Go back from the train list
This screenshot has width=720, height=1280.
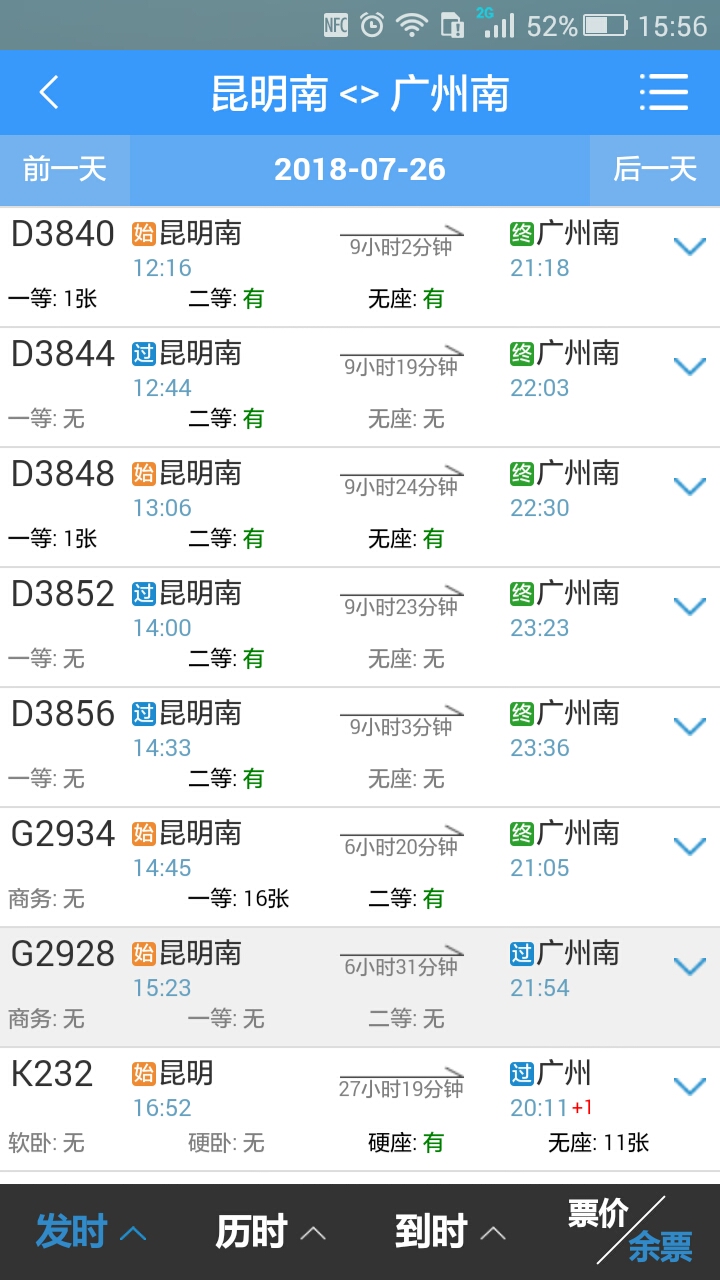49,93
